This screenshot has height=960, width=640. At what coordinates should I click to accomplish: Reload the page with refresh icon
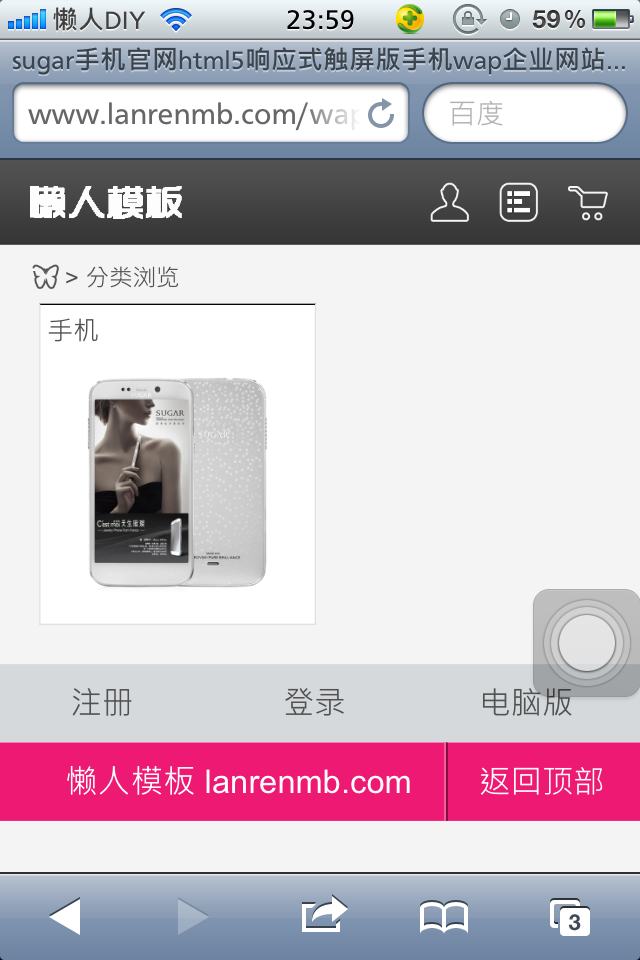[381, 114]
